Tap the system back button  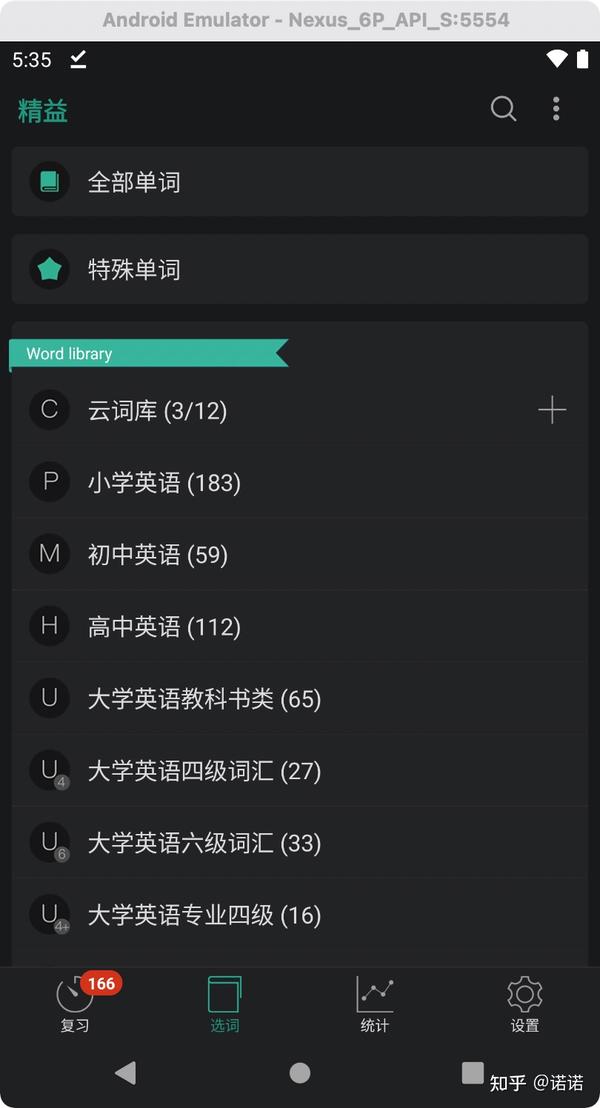point(125,1073)
